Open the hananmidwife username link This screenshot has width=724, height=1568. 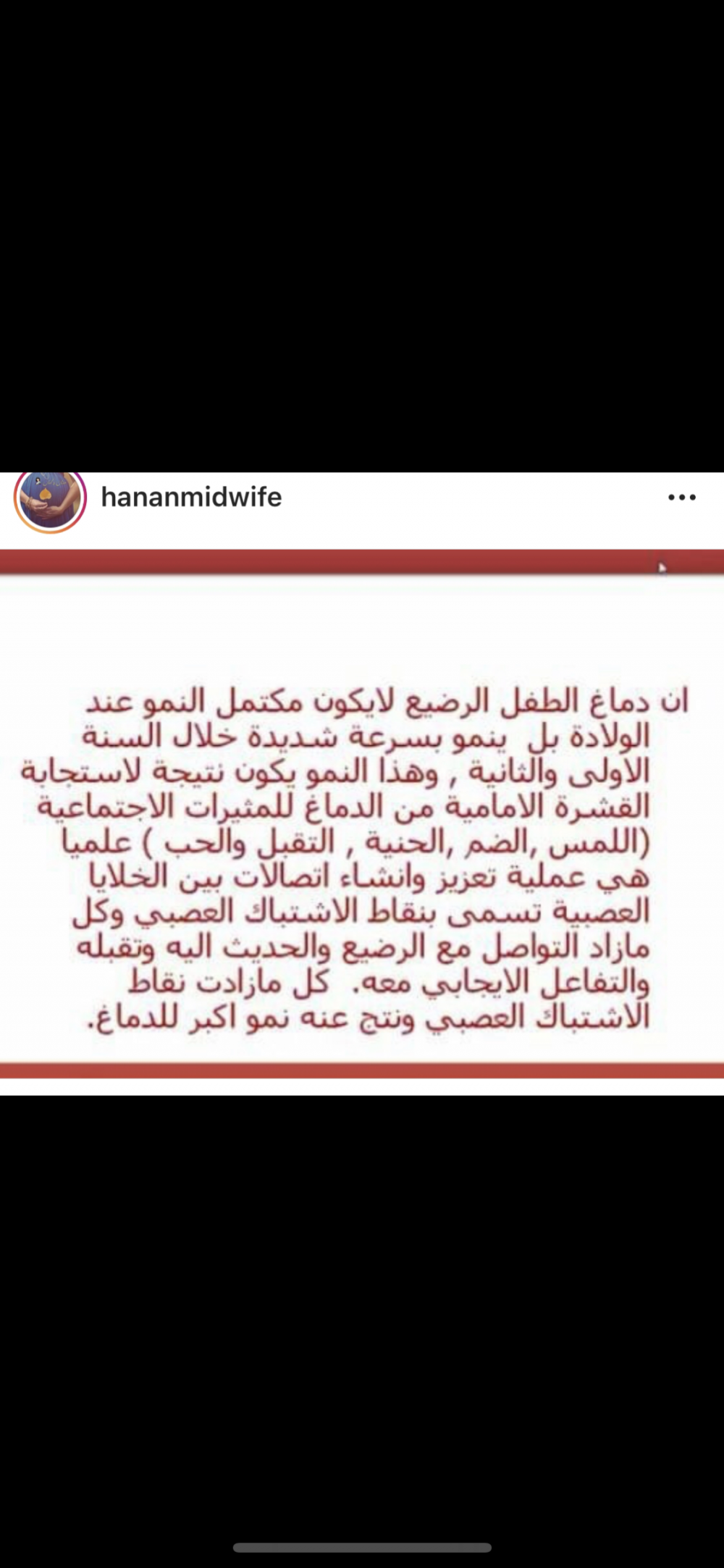(191, 498)
